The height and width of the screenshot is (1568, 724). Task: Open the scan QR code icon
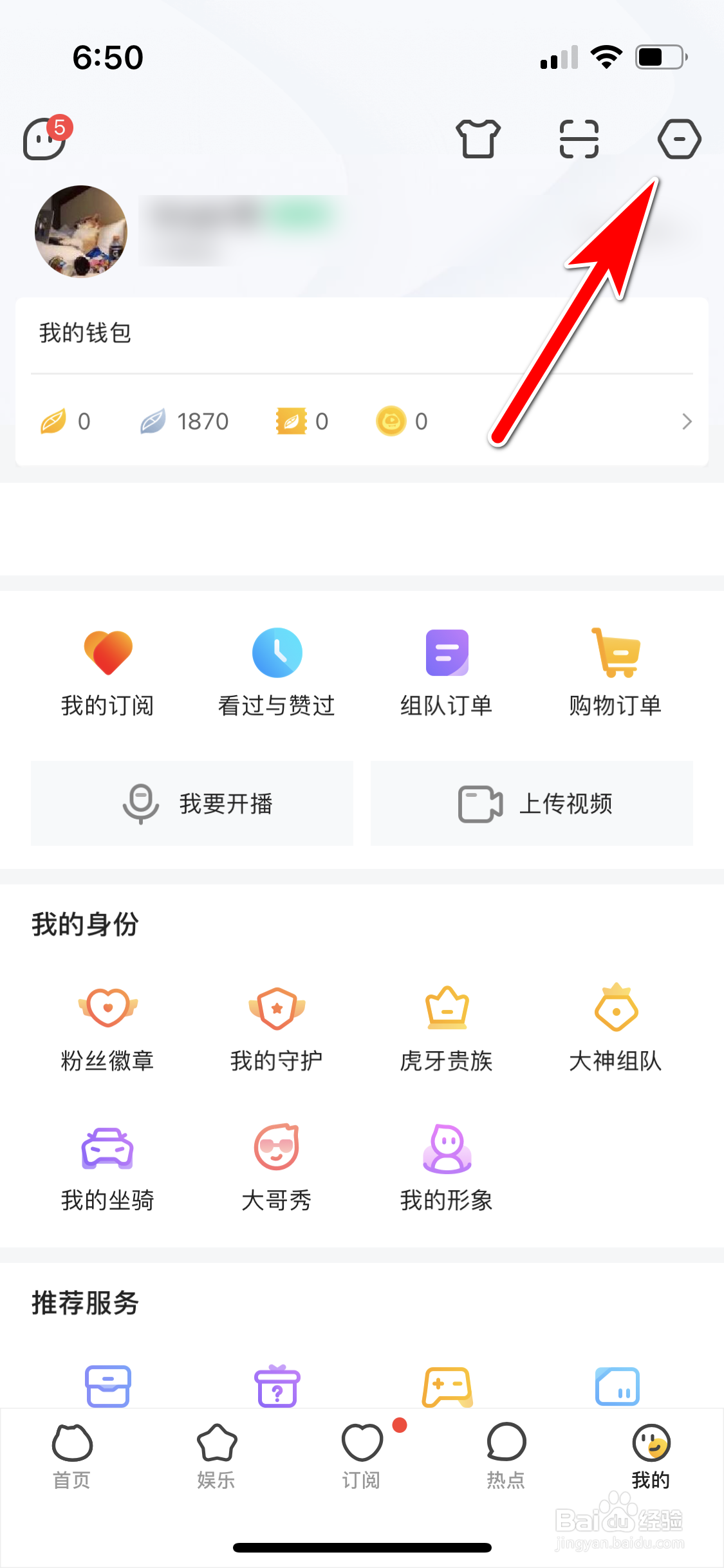(x=579, y=139)
